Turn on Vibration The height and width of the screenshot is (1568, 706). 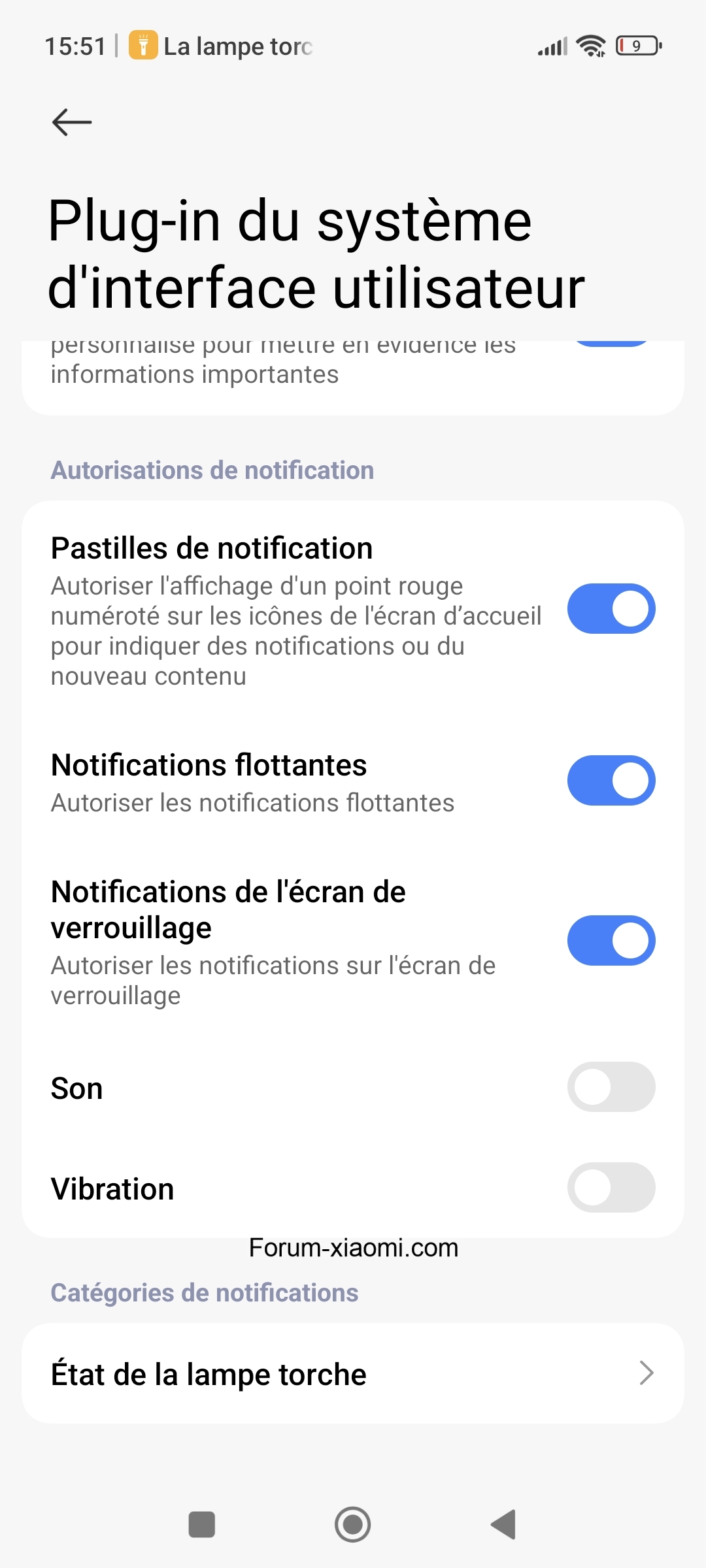coord(611,1188)
